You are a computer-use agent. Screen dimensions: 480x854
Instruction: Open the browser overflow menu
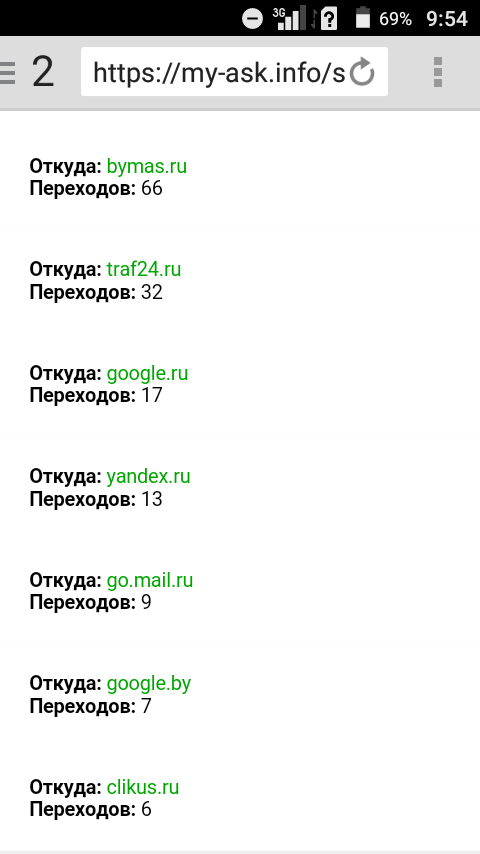(x=438, y=72)
